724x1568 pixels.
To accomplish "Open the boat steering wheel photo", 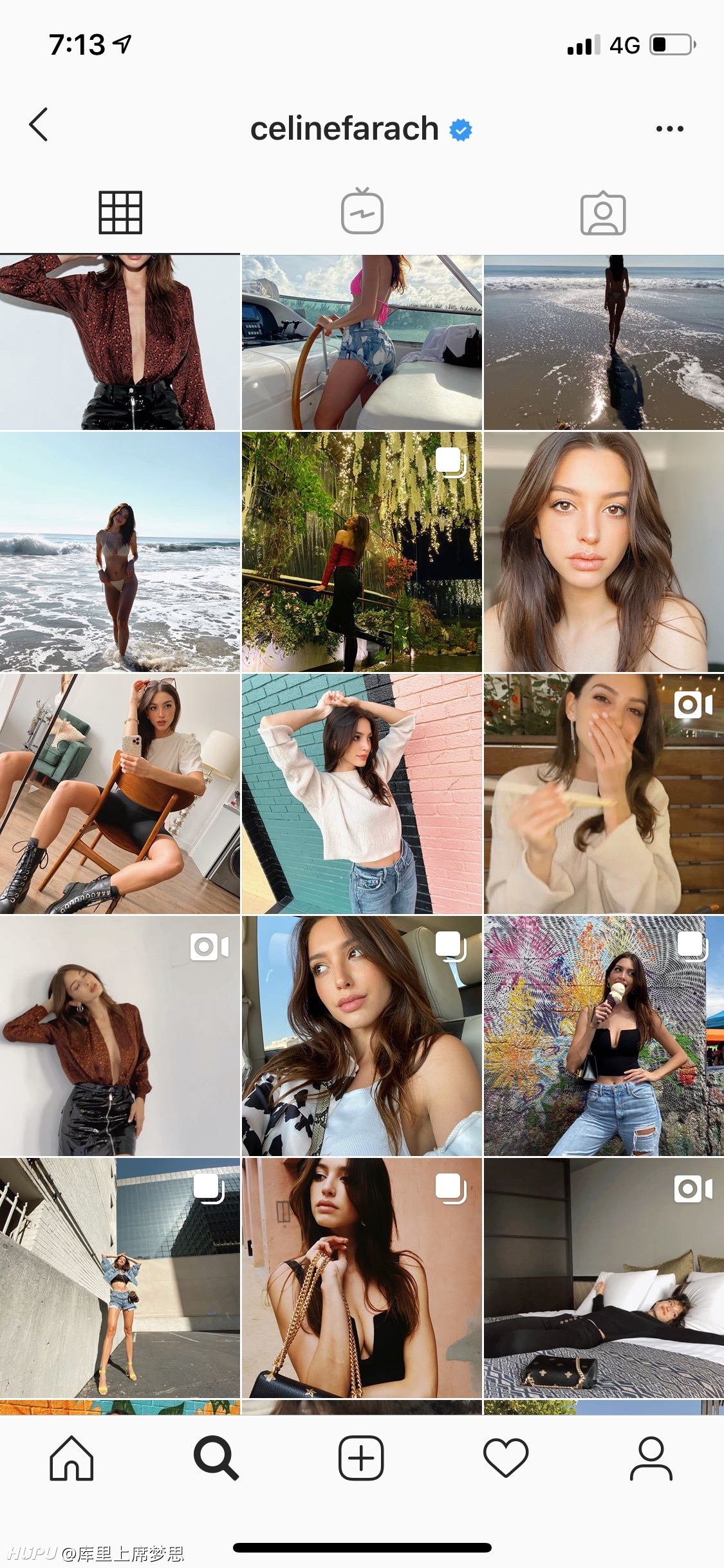I will (x=362, y=342).
